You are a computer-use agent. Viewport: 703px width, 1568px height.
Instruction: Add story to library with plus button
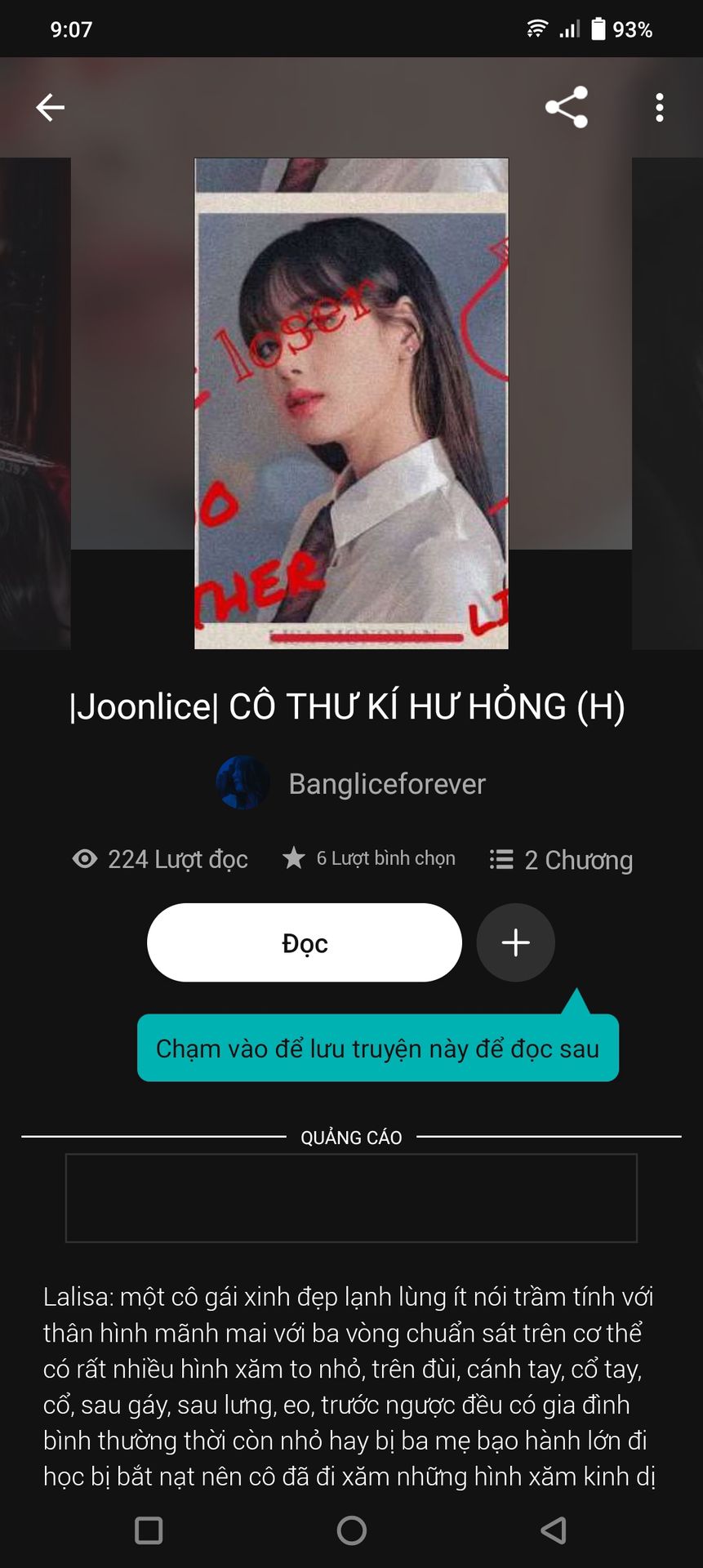tap(515, 942)
